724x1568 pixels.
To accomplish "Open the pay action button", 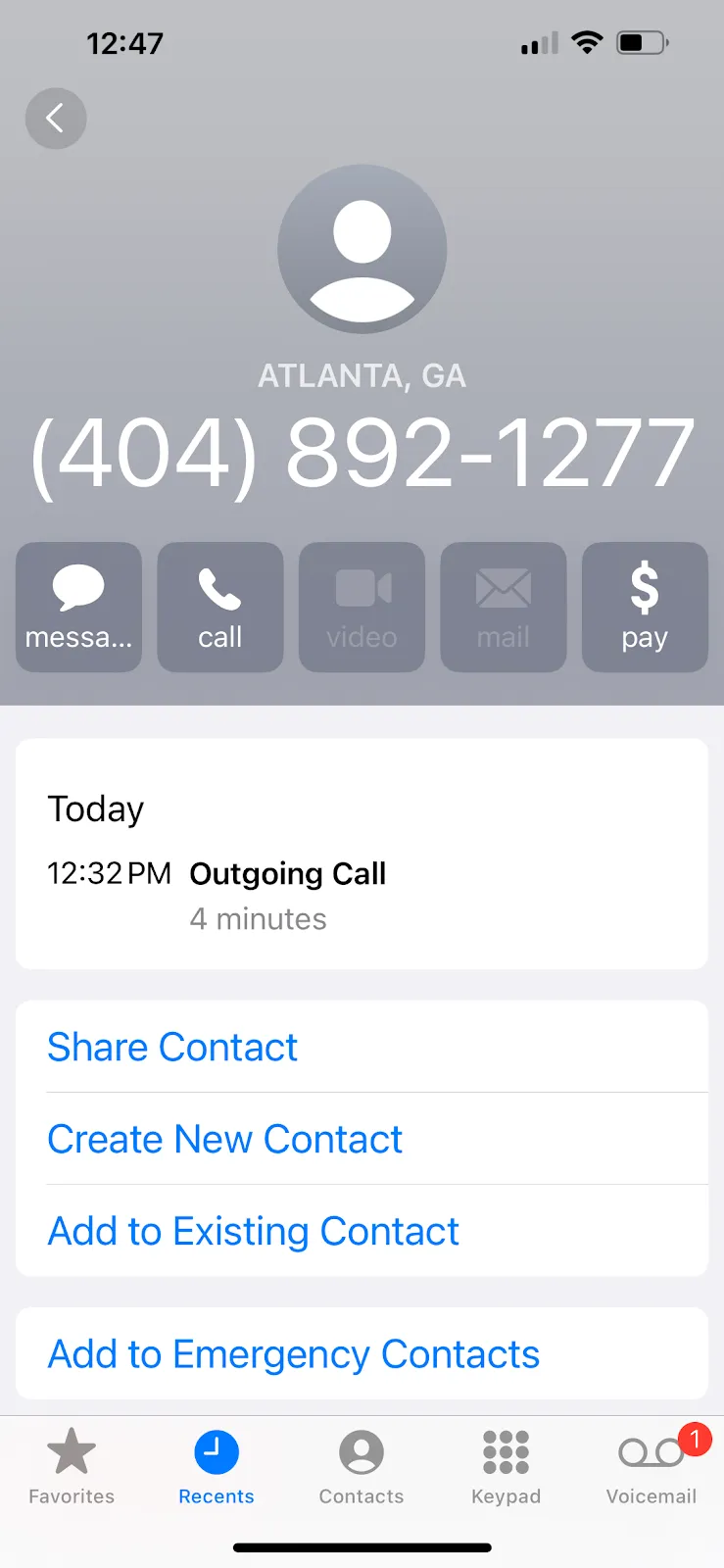I will coord(645,607).
